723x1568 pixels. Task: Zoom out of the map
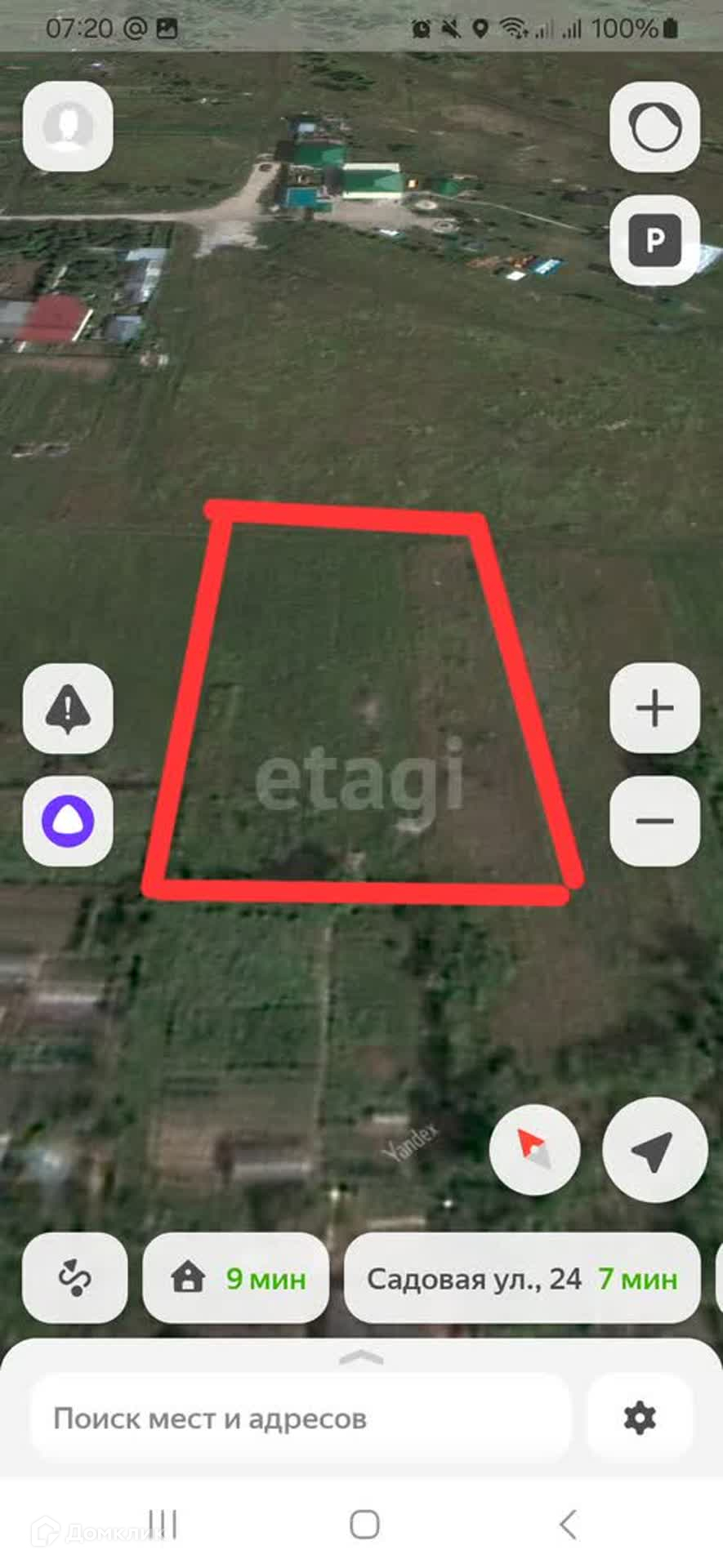[654, 821]
